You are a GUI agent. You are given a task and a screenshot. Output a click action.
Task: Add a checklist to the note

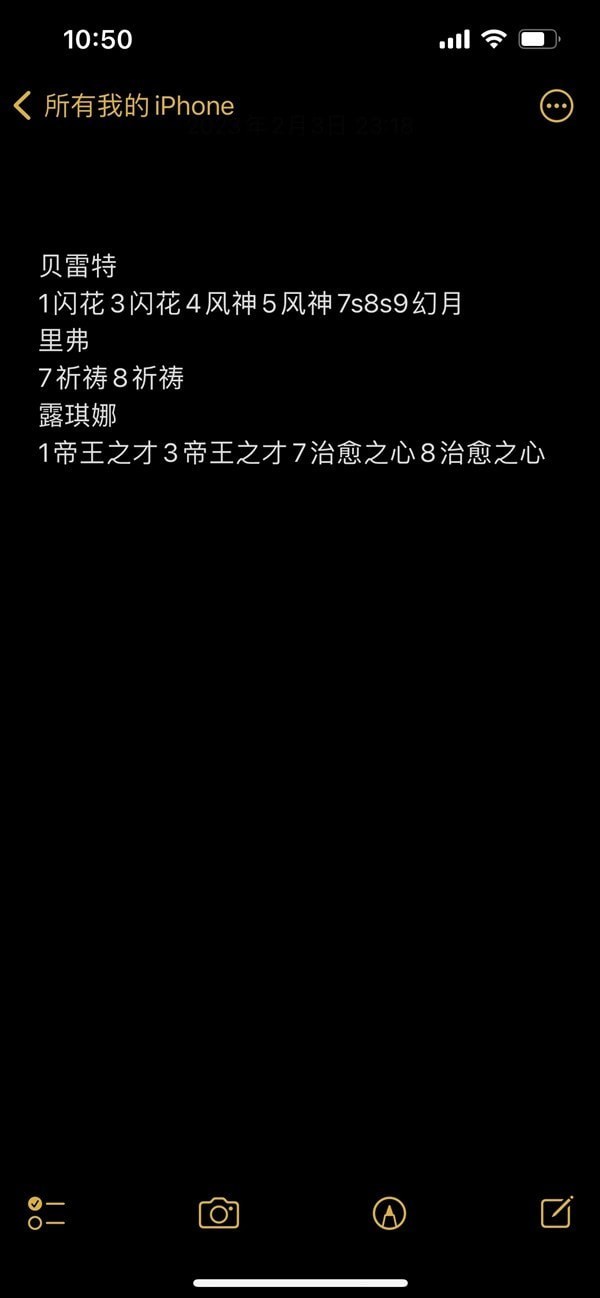coord(47,1213)
